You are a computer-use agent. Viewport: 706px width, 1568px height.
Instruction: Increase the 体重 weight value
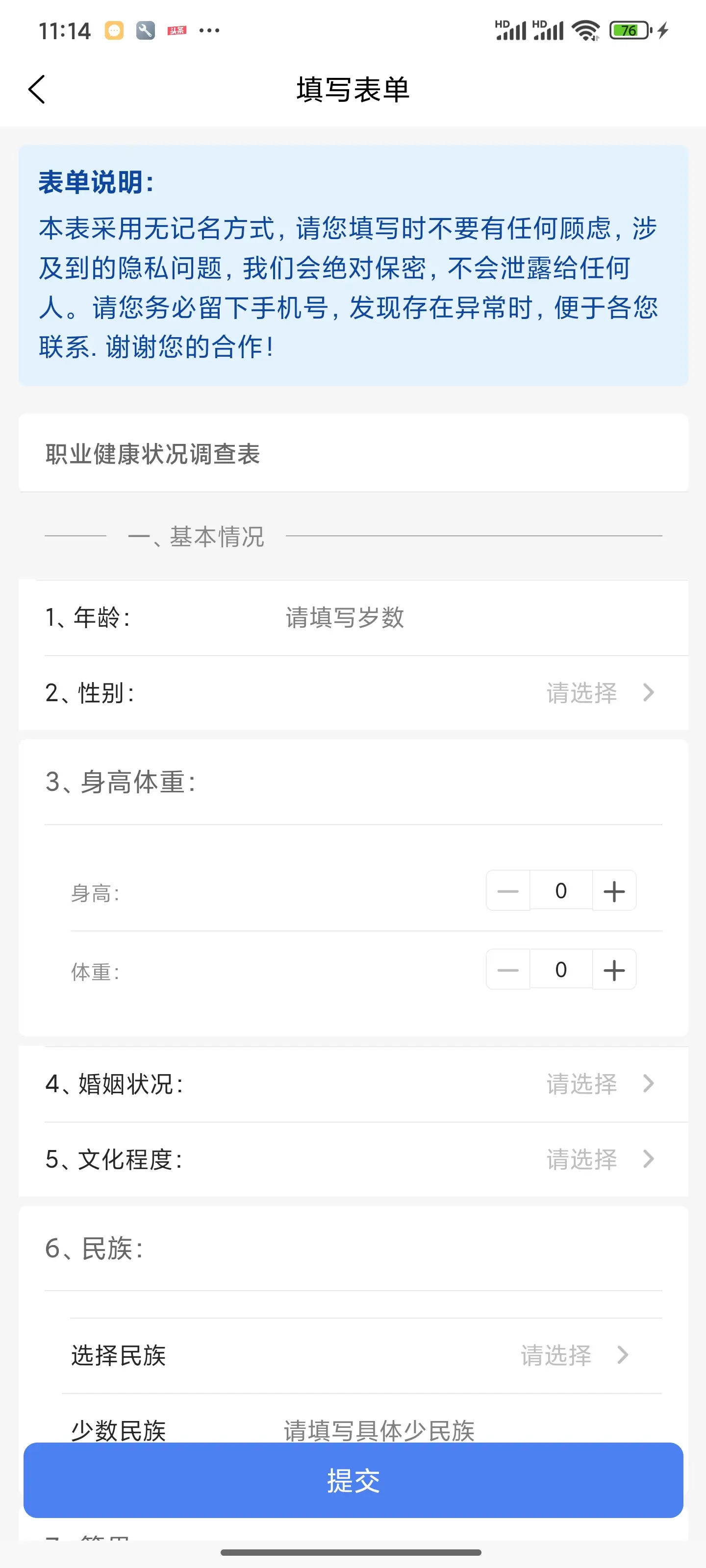[614, 970]
